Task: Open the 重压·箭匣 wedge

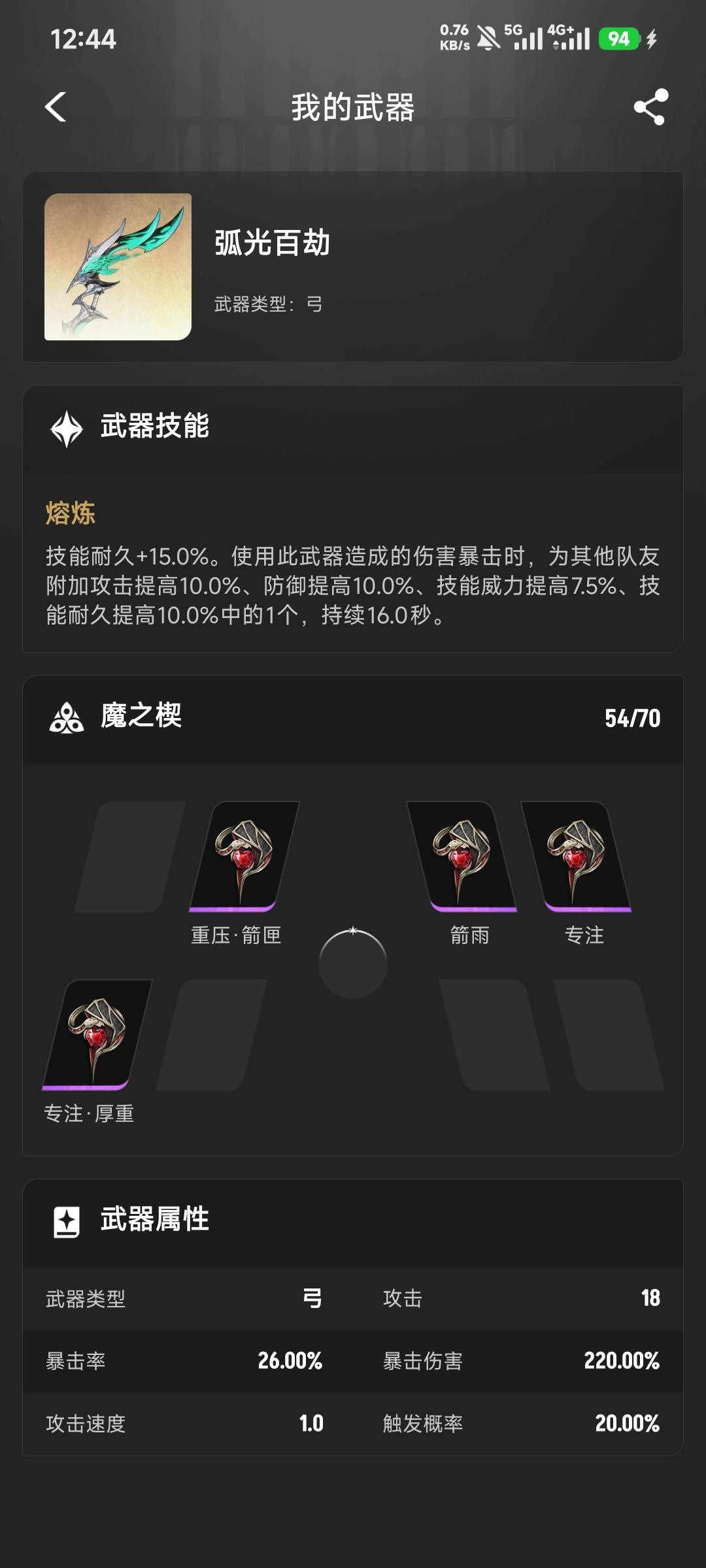Action: [244, 856]
